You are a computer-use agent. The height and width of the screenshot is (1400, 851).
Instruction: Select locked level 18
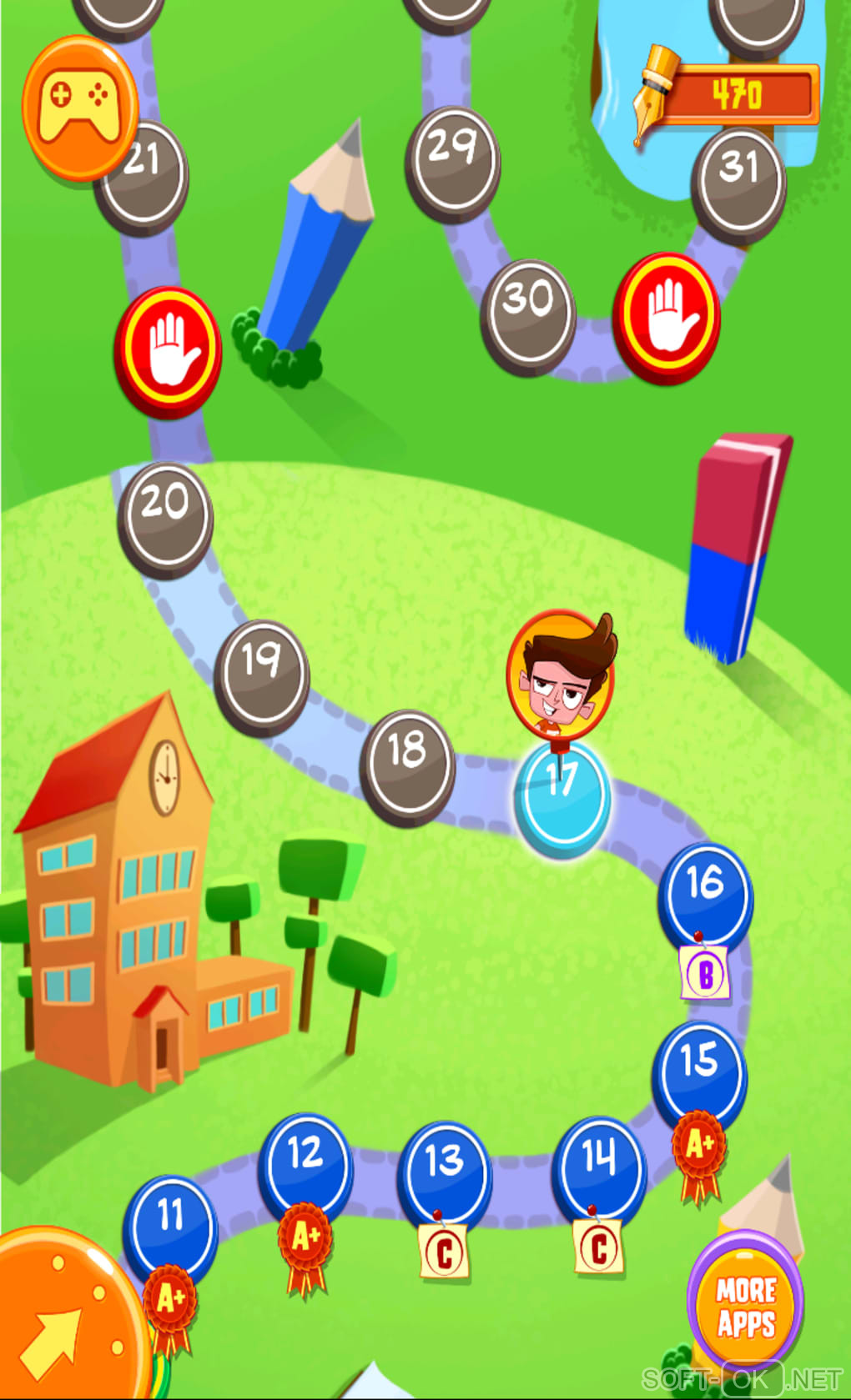pos(407,765)
